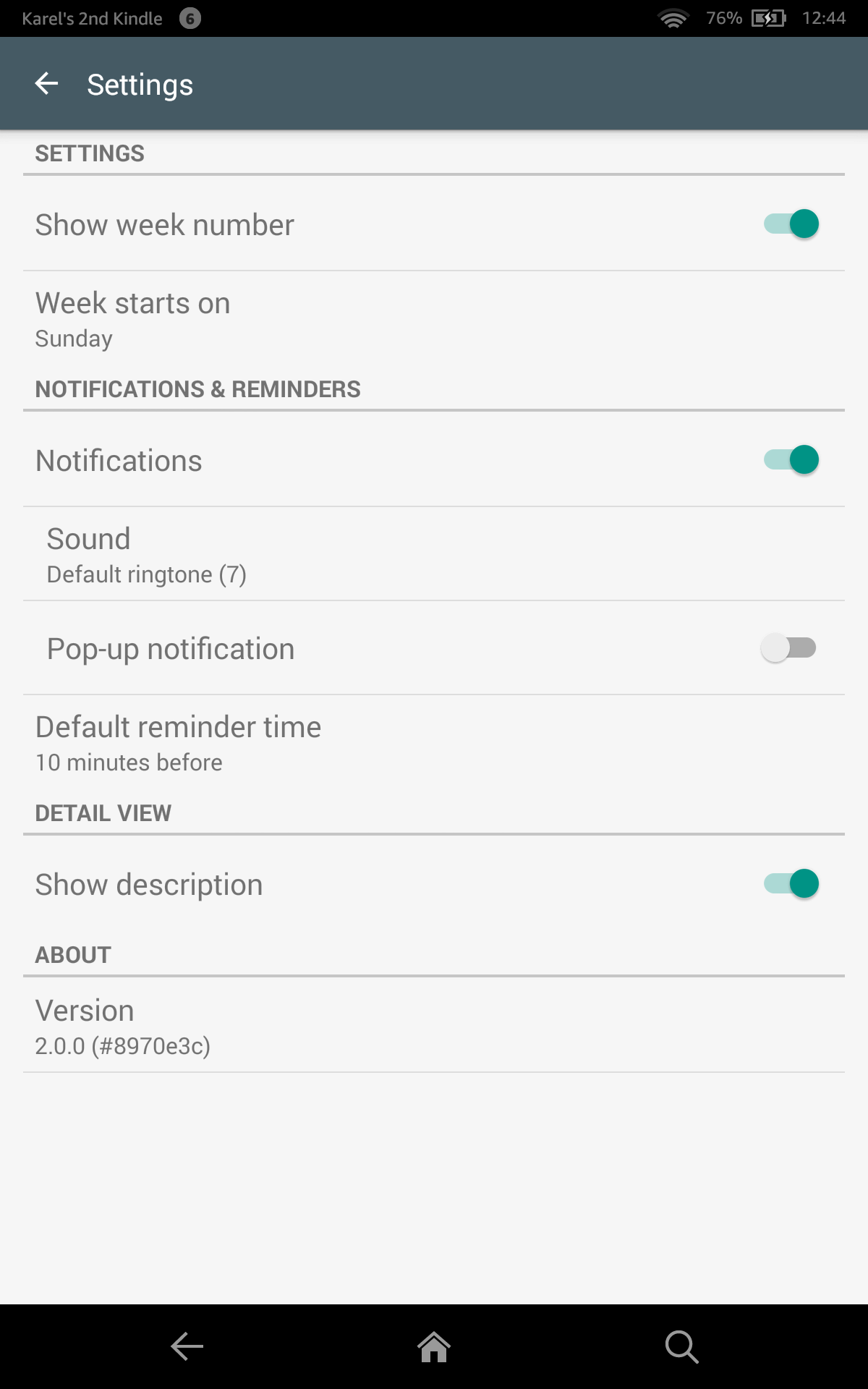This screenshot has width=868, height=1389.
Task: Tap the charging battery icon in the status bar
Action: click(x=767, y=17)
